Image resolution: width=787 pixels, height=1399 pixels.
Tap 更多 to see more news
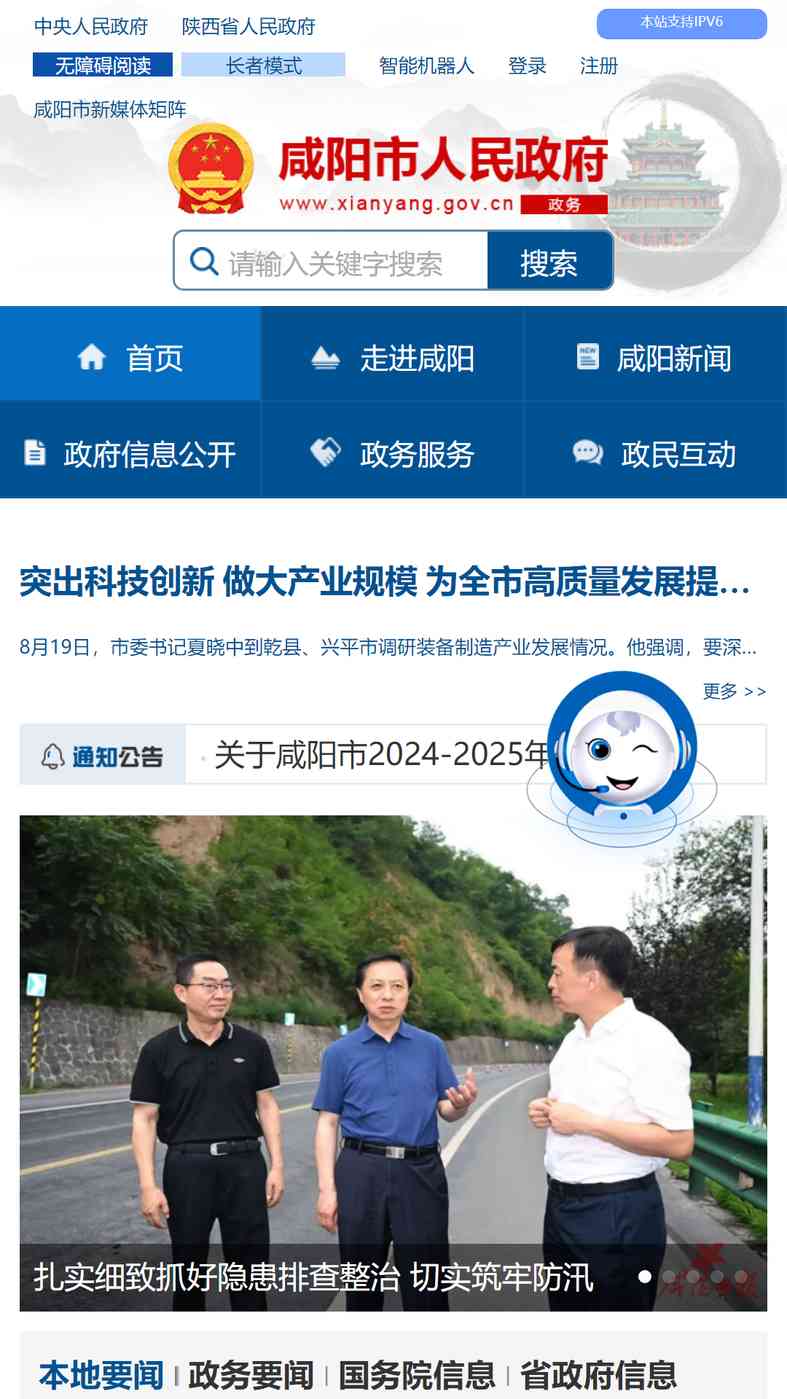[x=734, y=691]
